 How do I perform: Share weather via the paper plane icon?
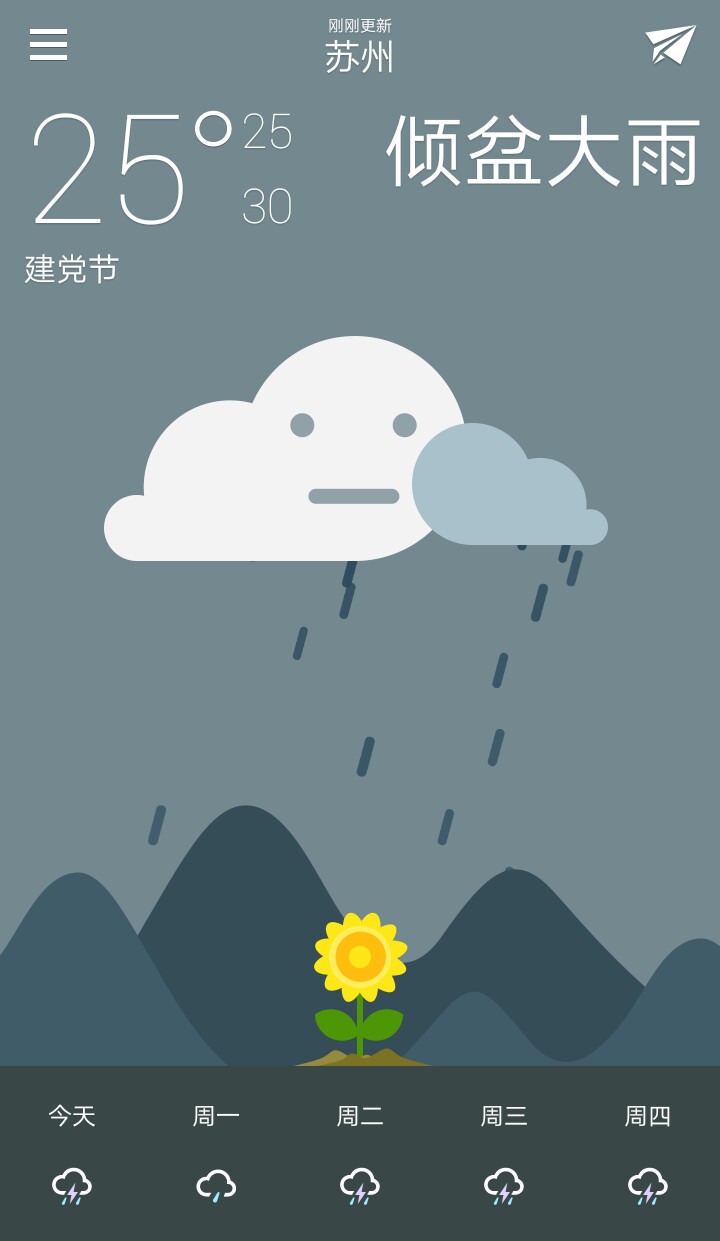coord(670,45)
